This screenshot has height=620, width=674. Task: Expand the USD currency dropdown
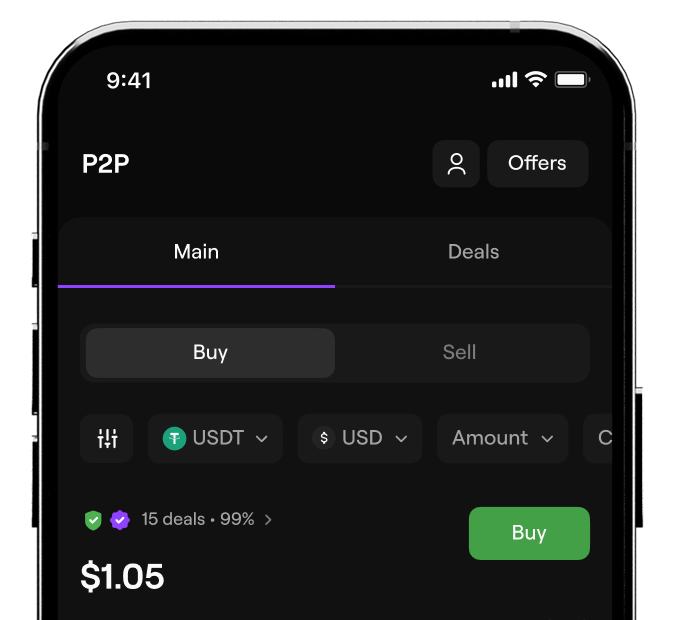[x=360, y=438]
